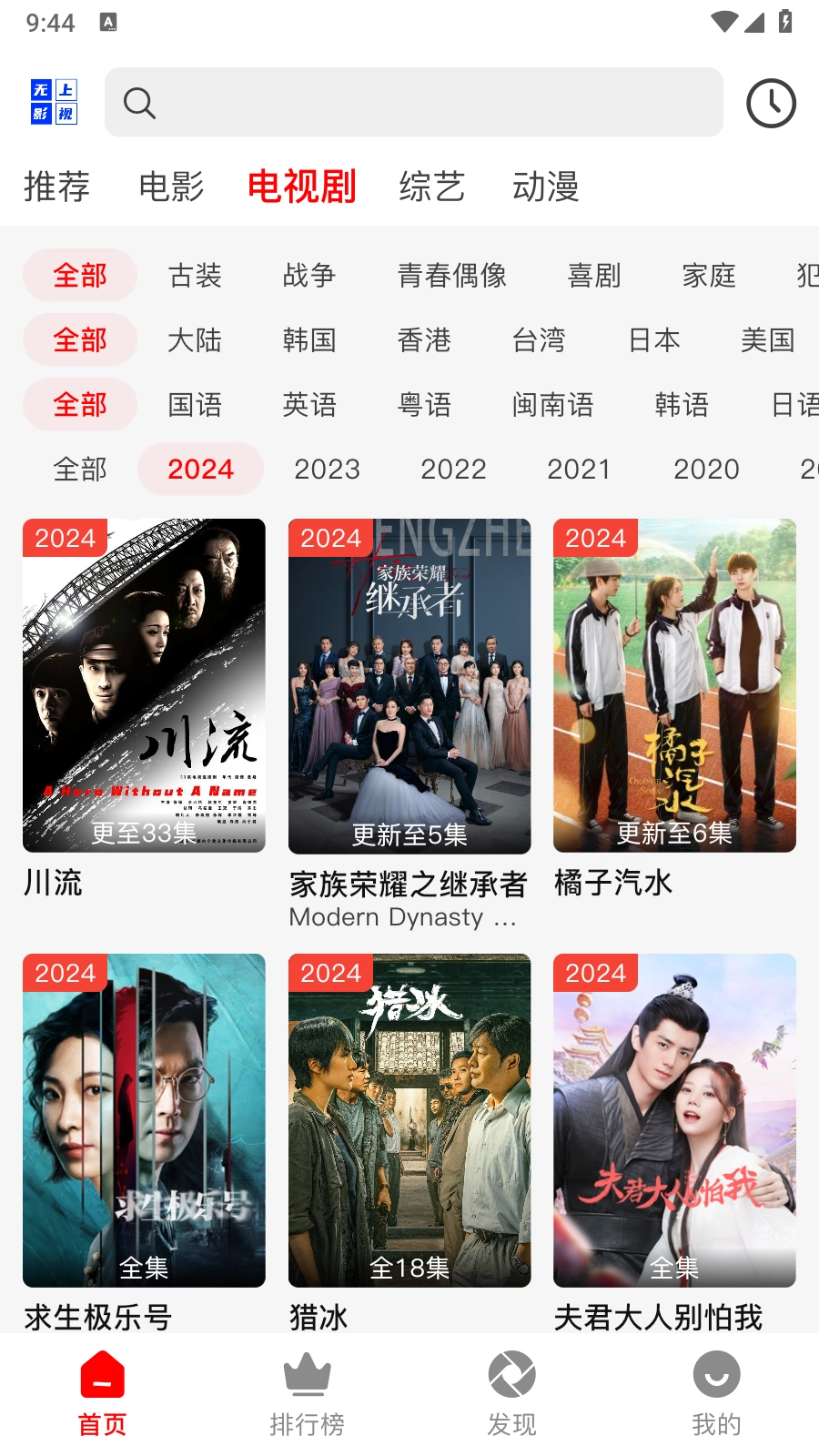The height and width of the screenshot is (1456, 819).
Task: Choose the 2021 year chip
Action: click(579, 469)
